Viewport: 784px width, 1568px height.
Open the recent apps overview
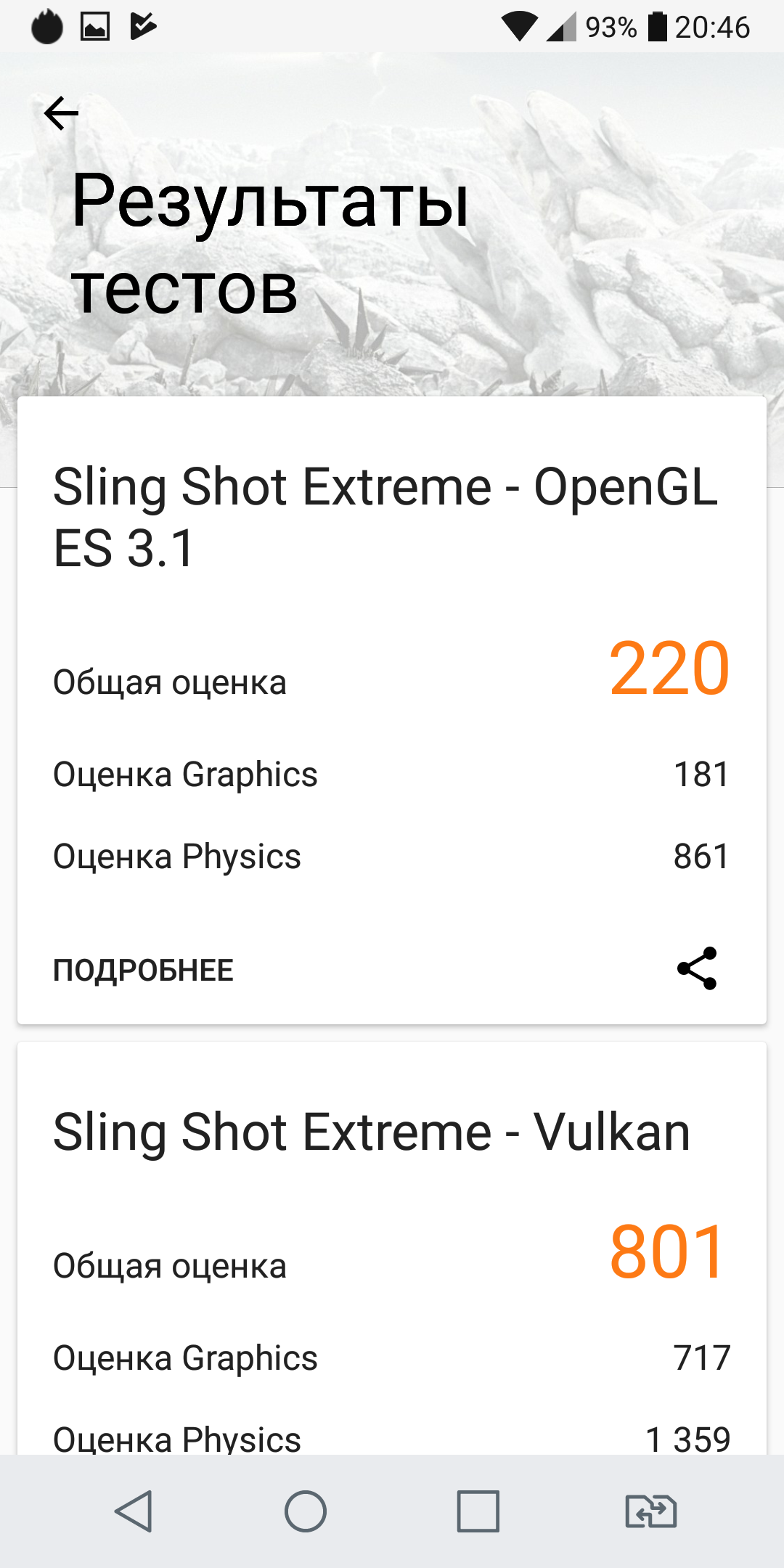point(478,1511)
